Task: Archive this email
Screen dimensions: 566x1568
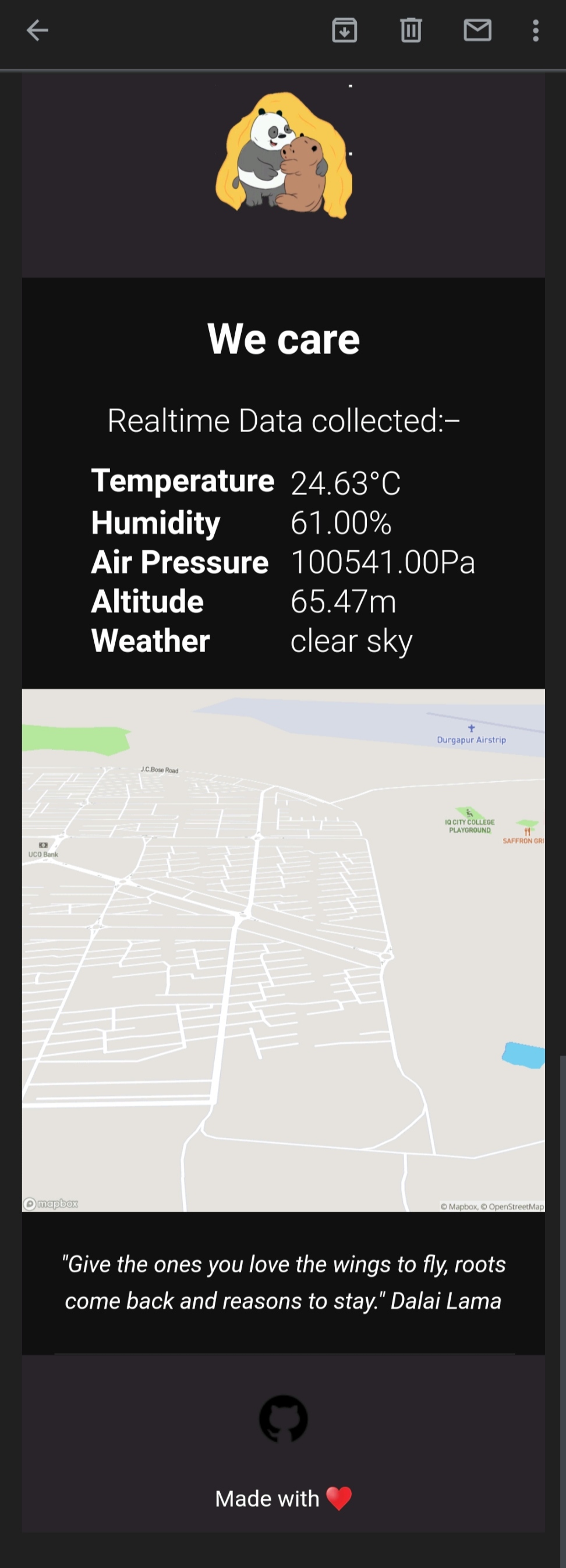Action: (x=345, y=30)
